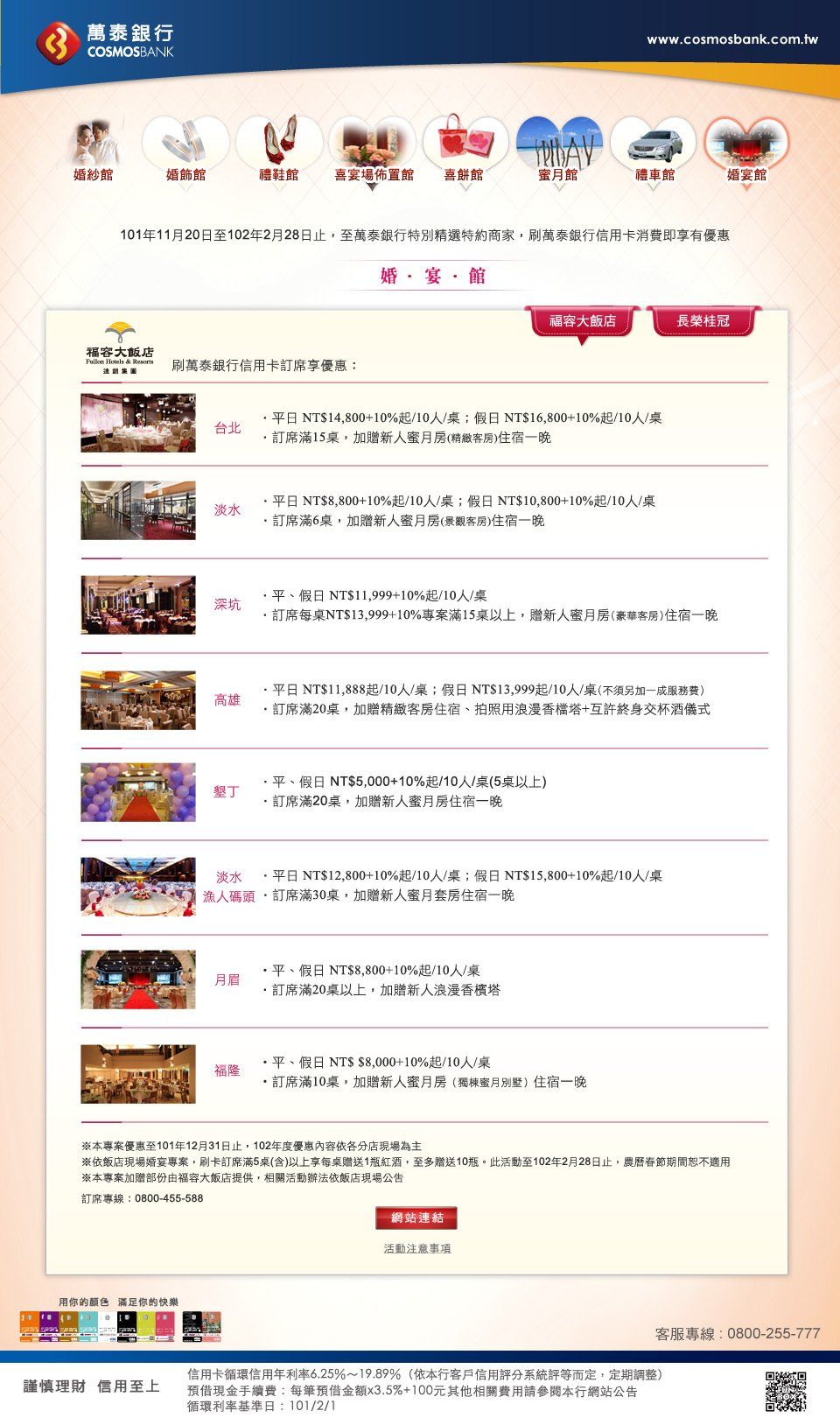The image size is (840, 1418).
Task: Switch to the 福容大飯店 tab
Action: tap(582, 321)
